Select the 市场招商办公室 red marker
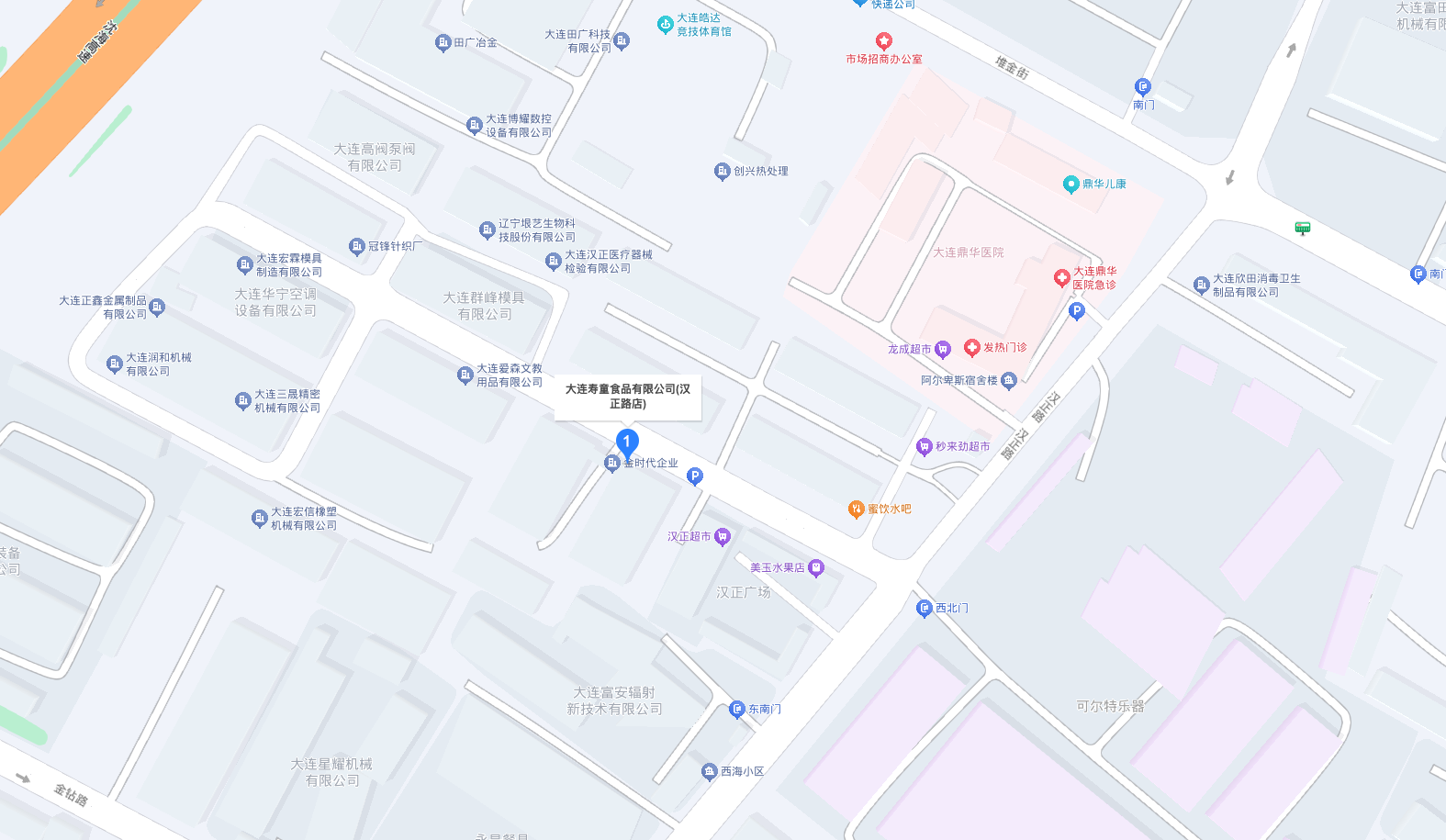1446x840 pixels. (x=883, y=41)
